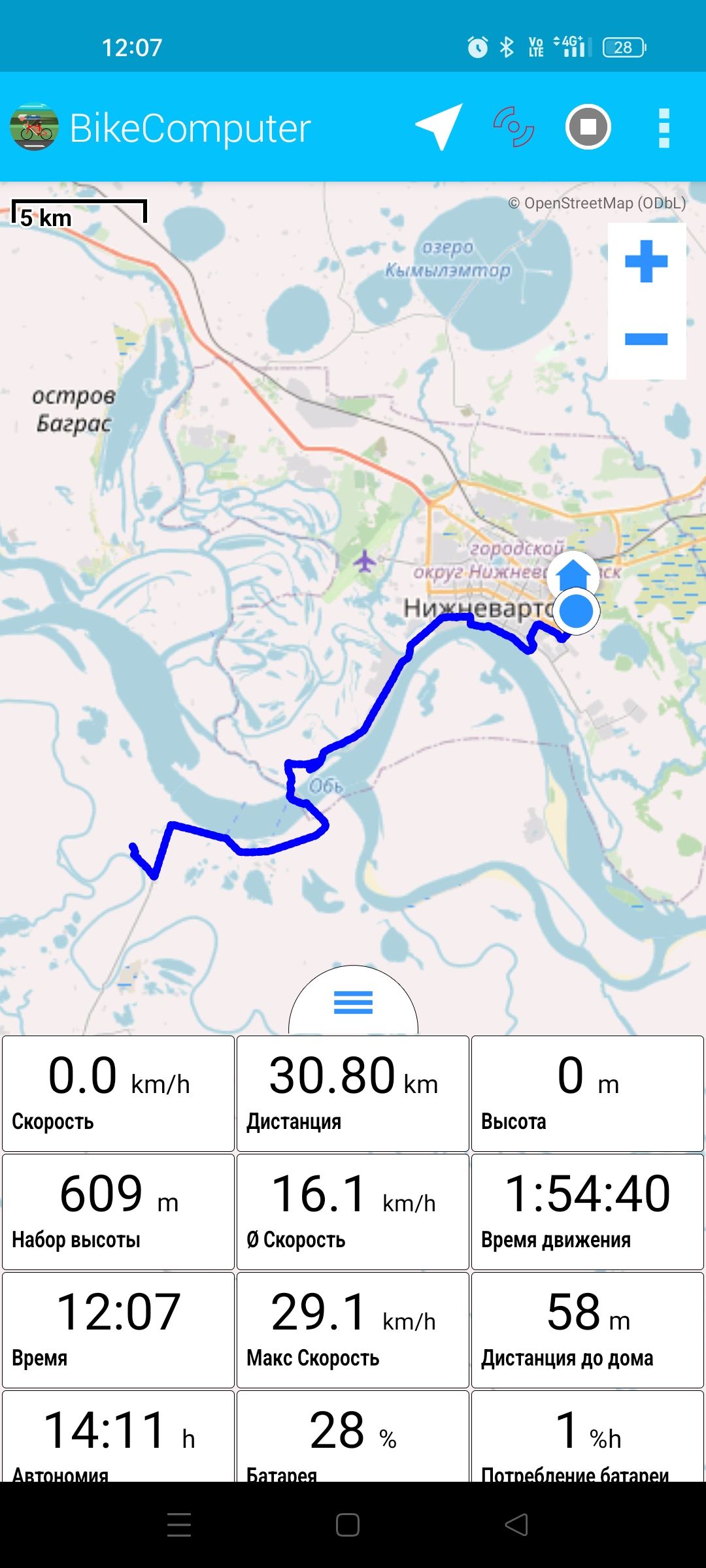
Task: Select the Высота tile
Action: [588, 1094]
